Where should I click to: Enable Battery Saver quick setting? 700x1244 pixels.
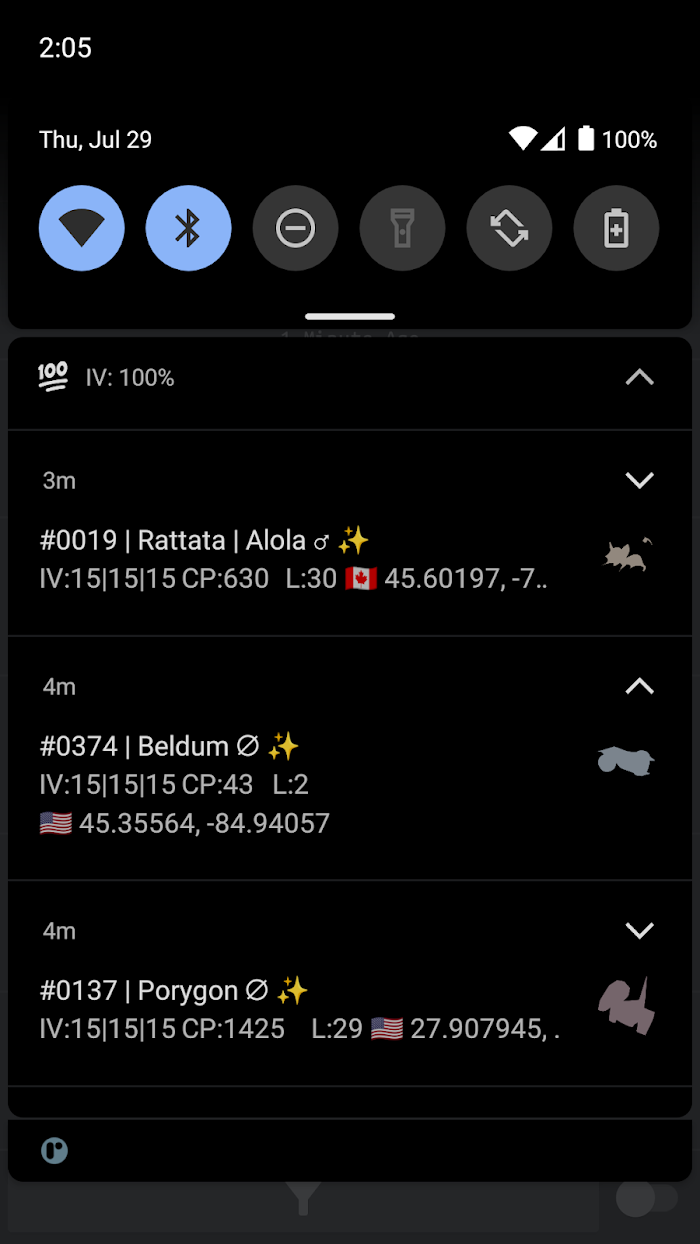pyautogui.click(x=617, y=228)
